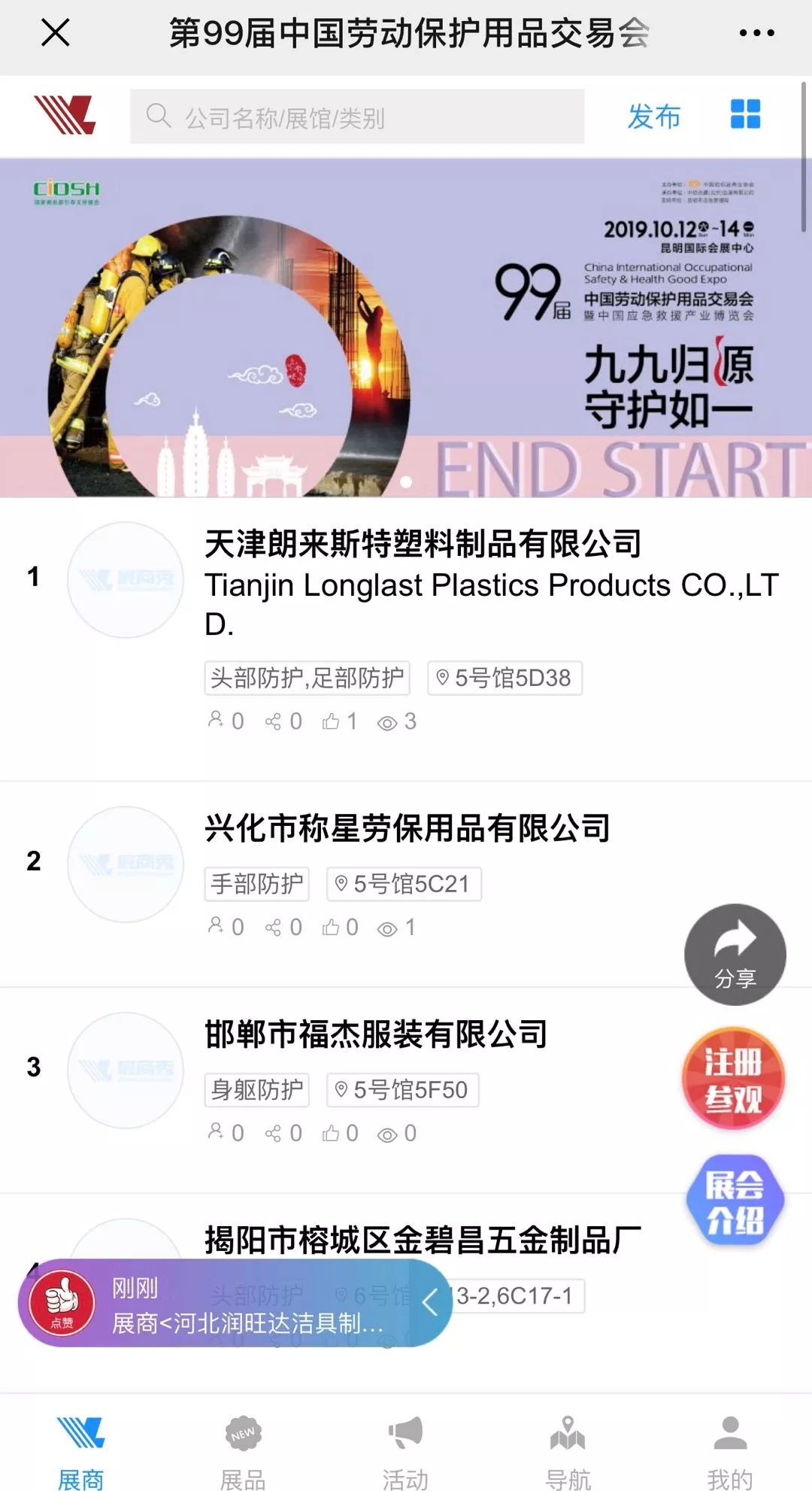Open the three-dot overflow menu
The width and height of the screenshot is (812, 1491).
(x=756, y=33)
